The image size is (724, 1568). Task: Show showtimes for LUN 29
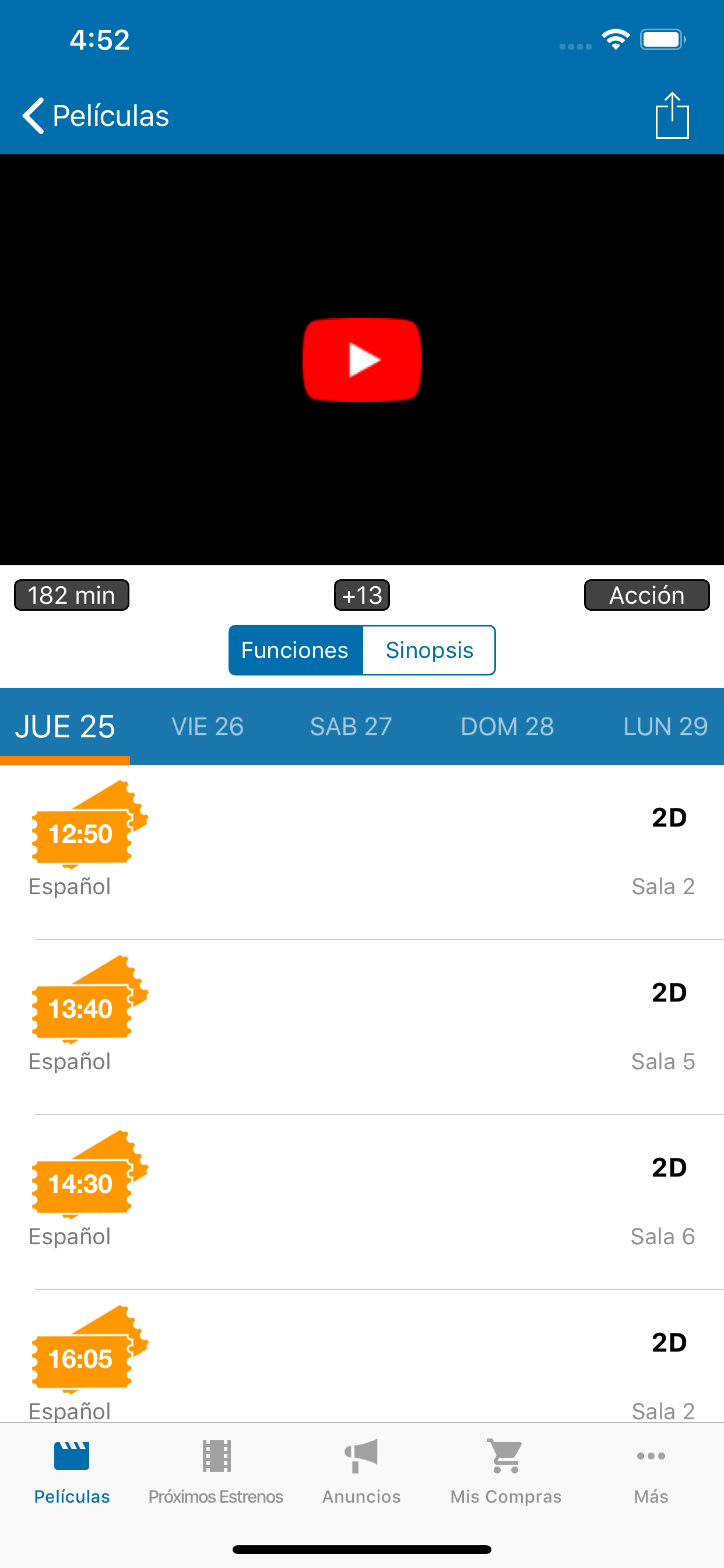(665, 726)
